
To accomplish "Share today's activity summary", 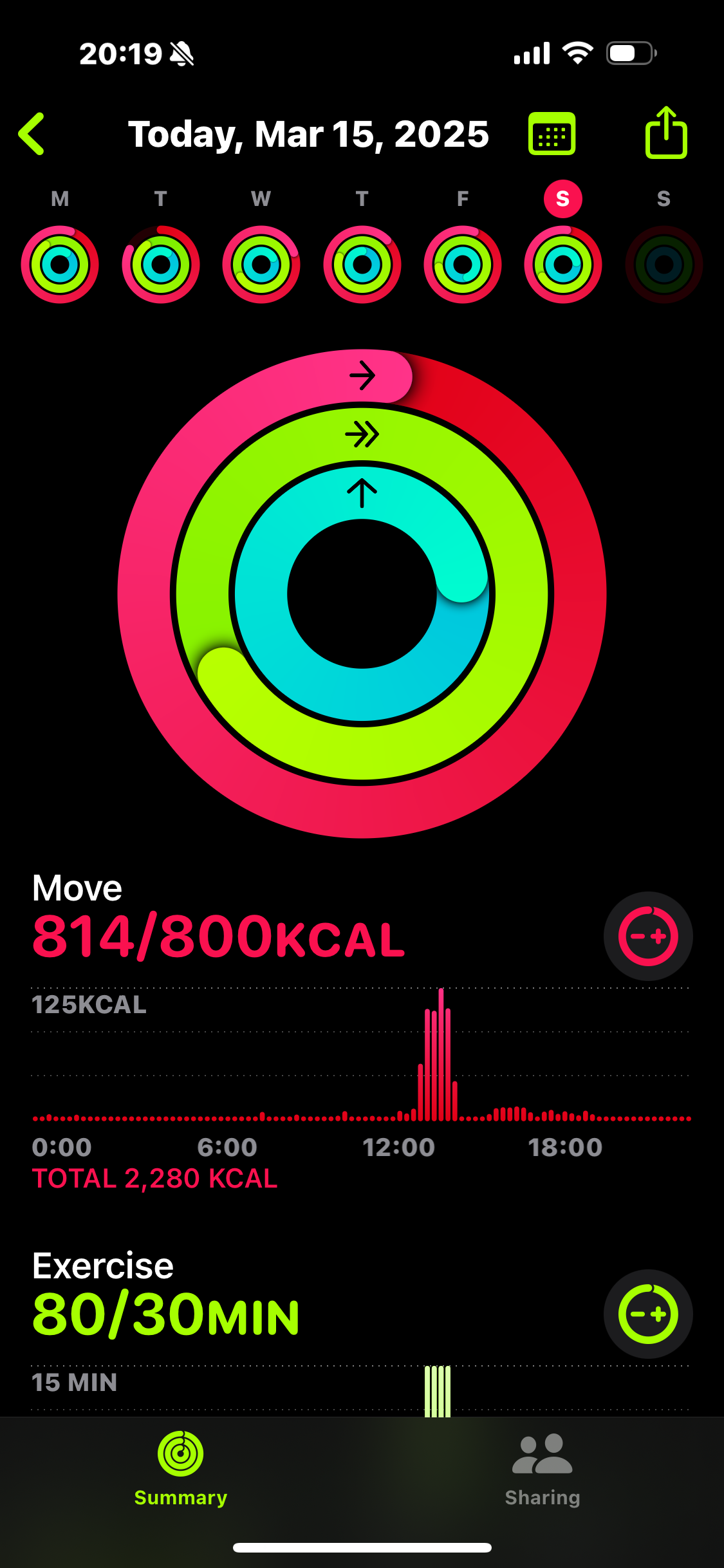I will [x=666, y=133].
